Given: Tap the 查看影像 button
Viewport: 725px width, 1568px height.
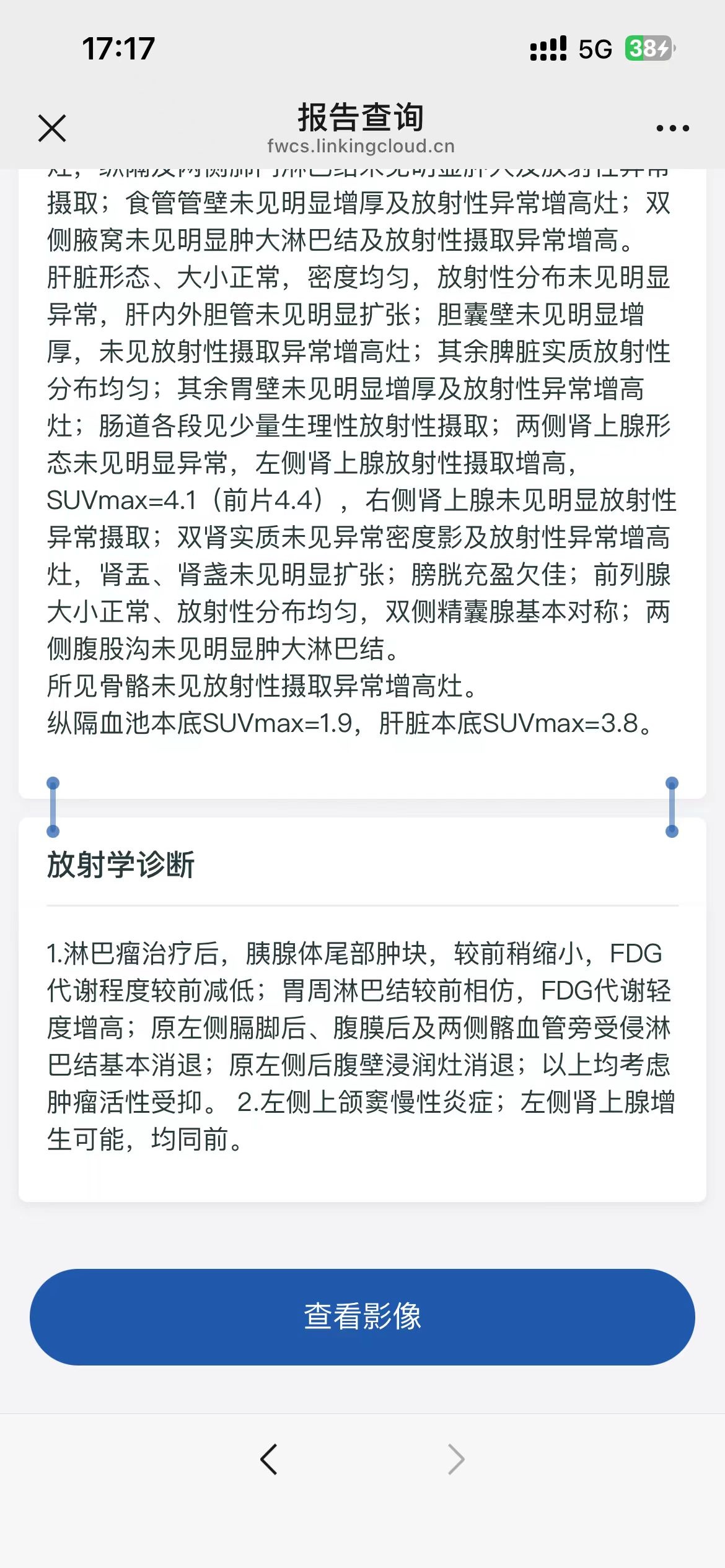Looking at the screenshot, I should (x=362, y=1317).
